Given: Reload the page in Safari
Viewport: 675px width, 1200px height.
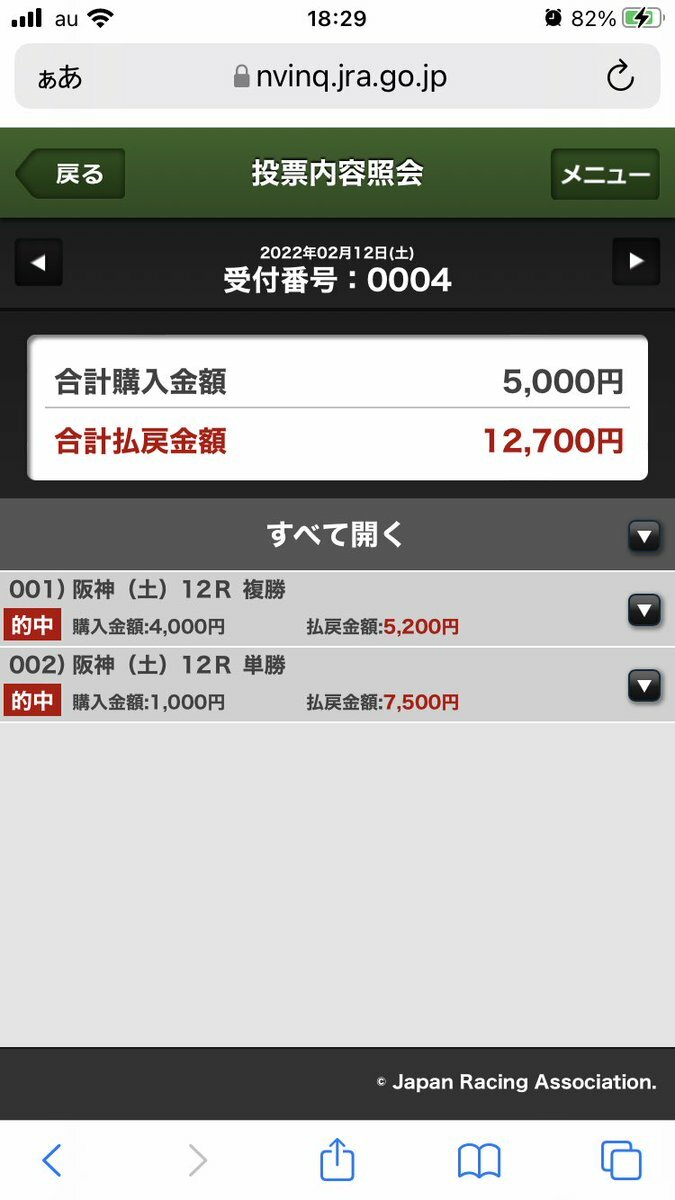Looking at the screenshot, I should pyautogui.click(x=621, y=76).
